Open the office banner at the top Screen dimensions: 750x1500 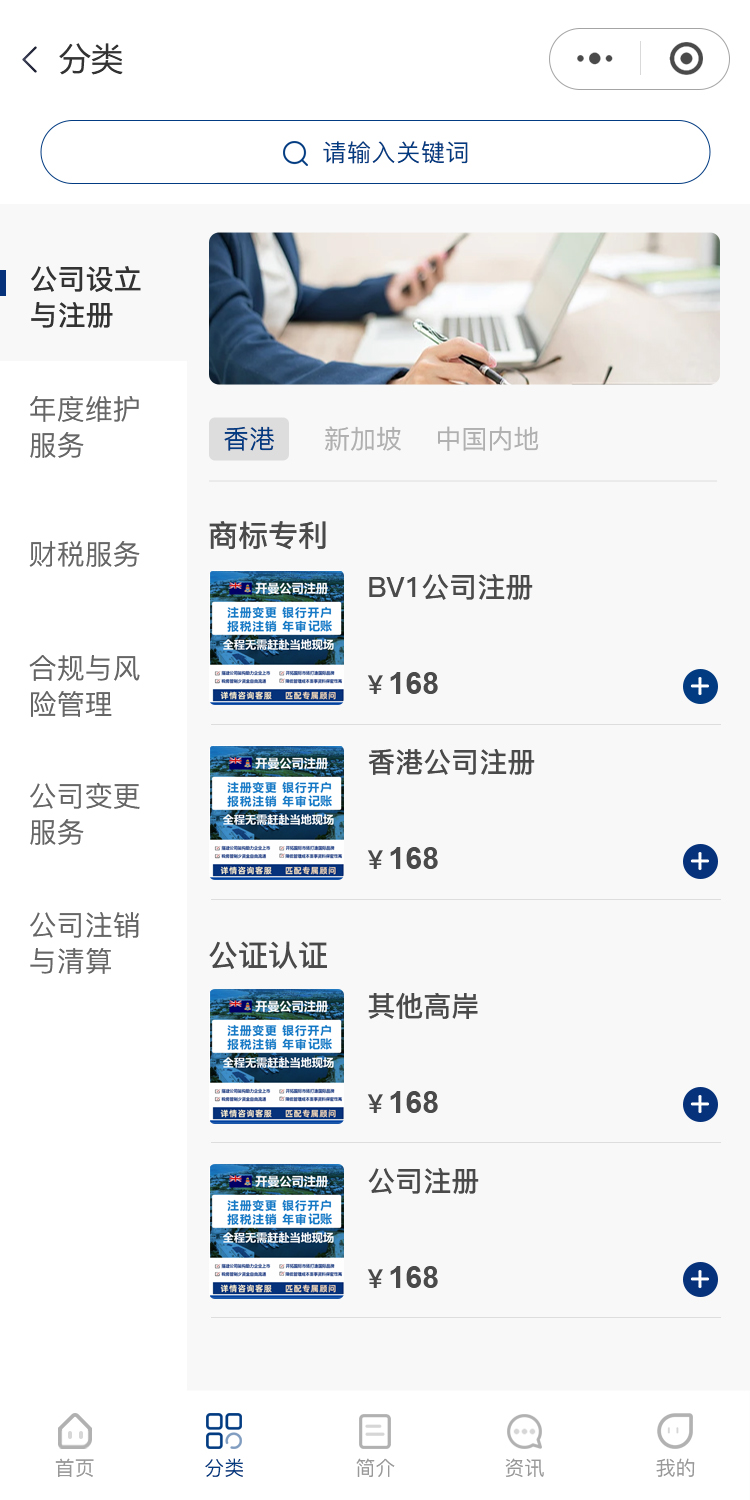point(464,308)
